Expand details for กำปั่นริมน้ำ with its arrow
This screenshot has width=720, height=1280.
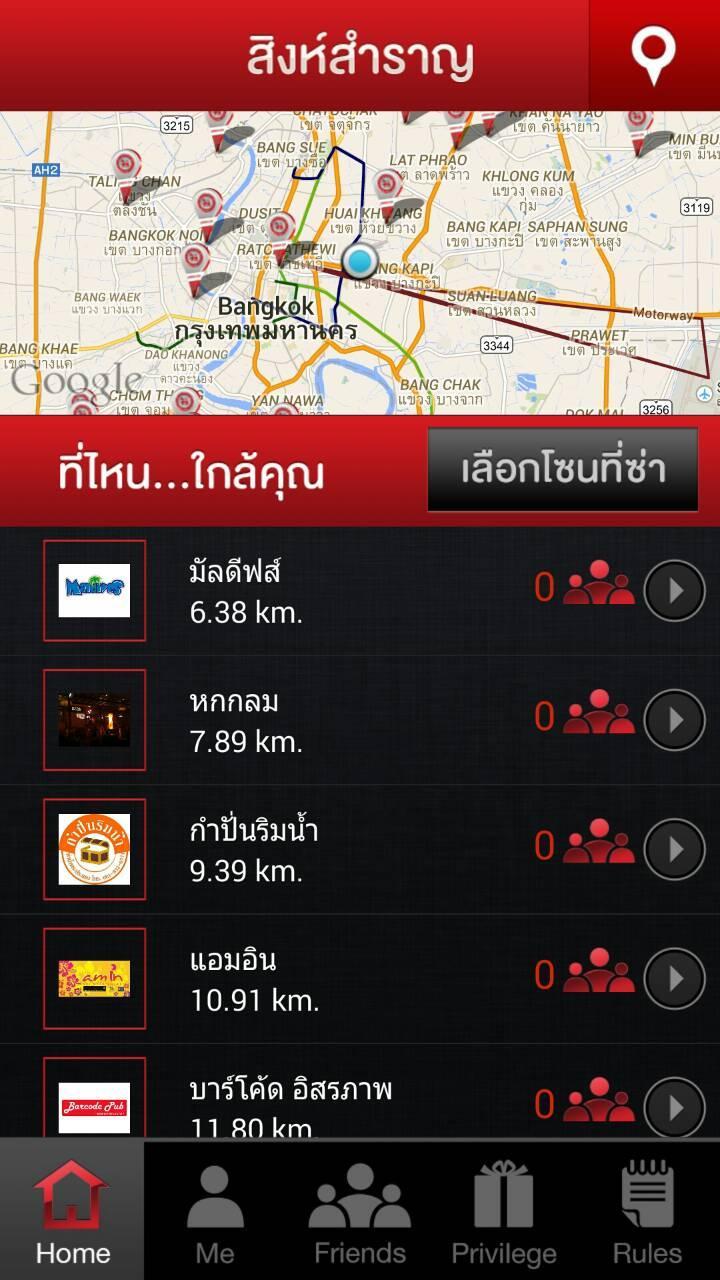672,848
